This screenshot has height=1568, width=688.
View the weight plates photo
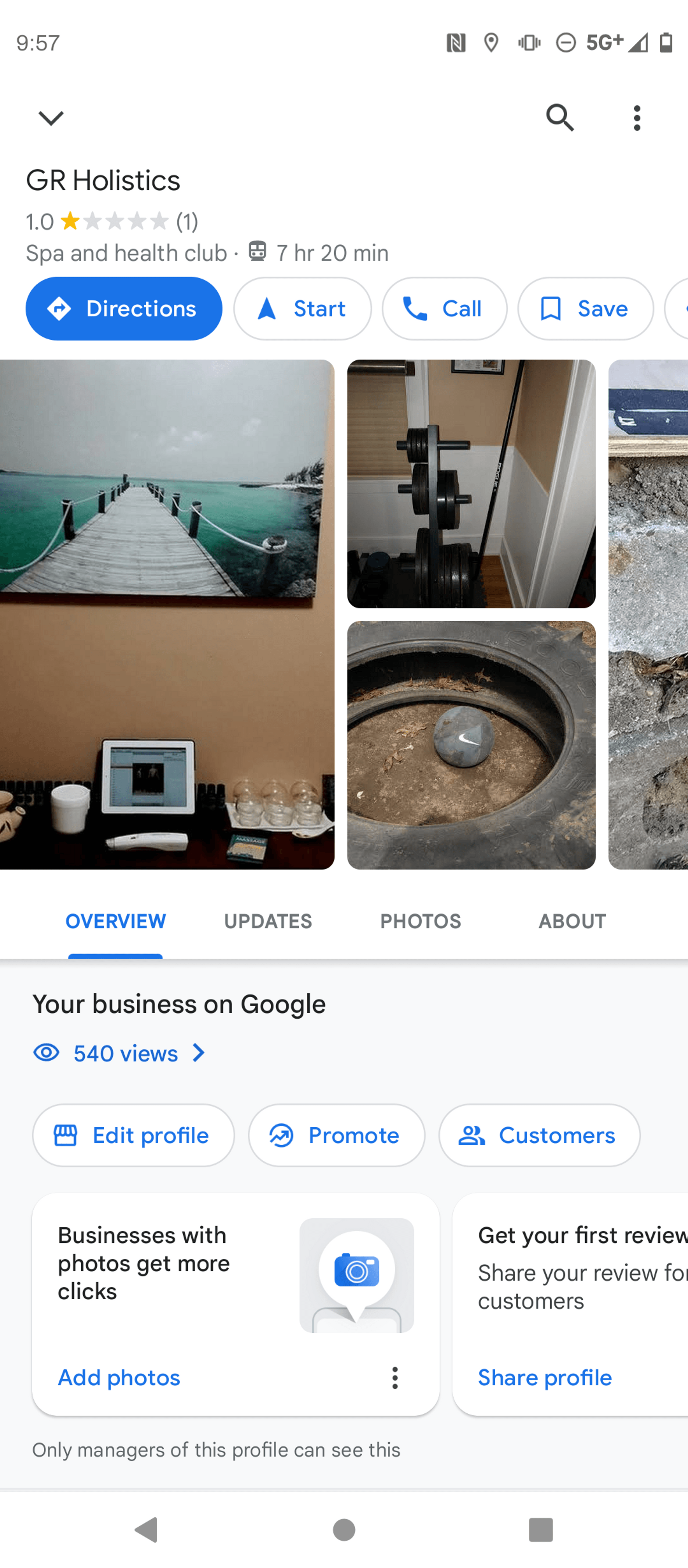point(471,484)
